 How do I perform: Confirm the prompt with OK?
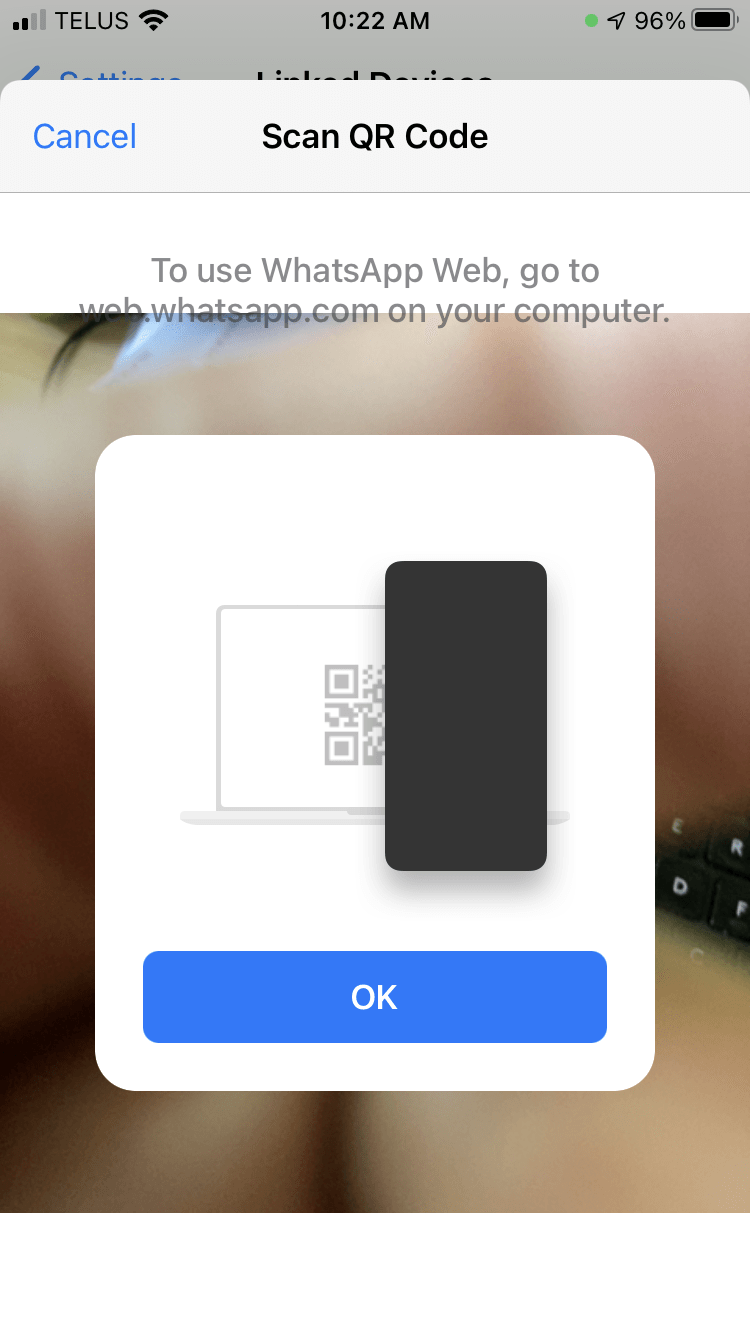375,997
